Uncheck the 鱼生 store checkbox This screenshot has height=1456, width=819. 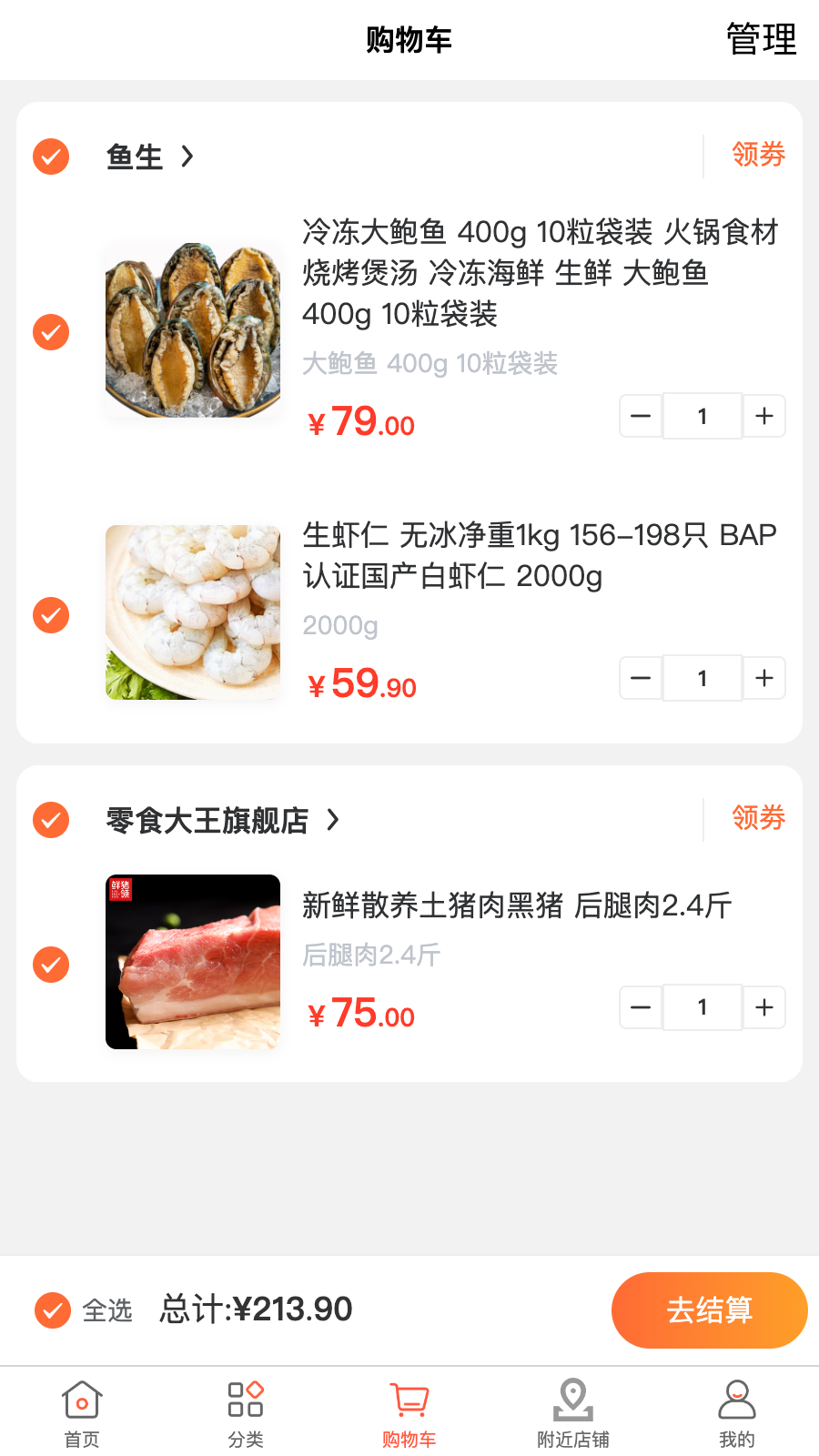coord(51,157)
